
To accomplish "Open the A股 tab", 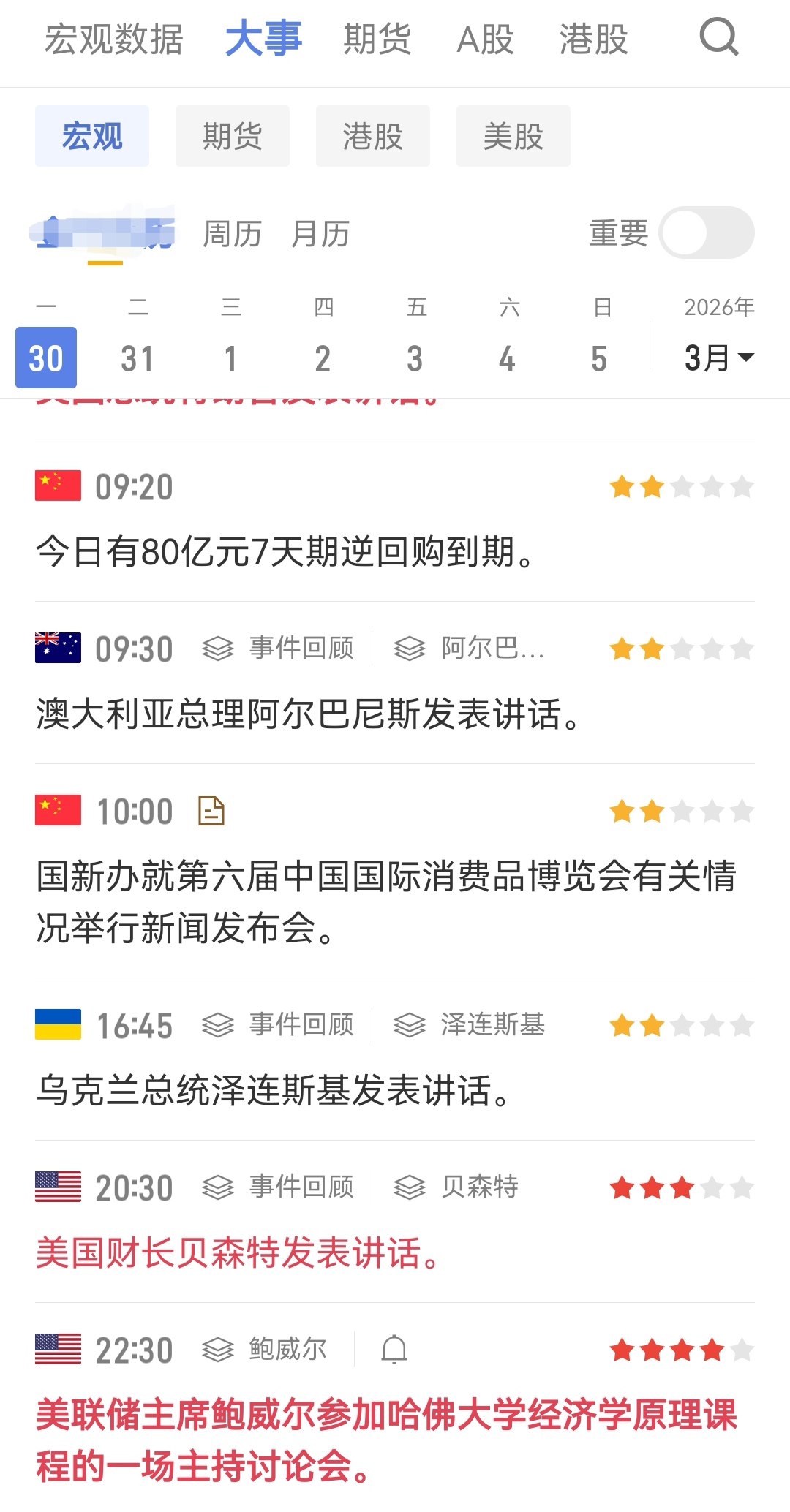I will (485, 39).
